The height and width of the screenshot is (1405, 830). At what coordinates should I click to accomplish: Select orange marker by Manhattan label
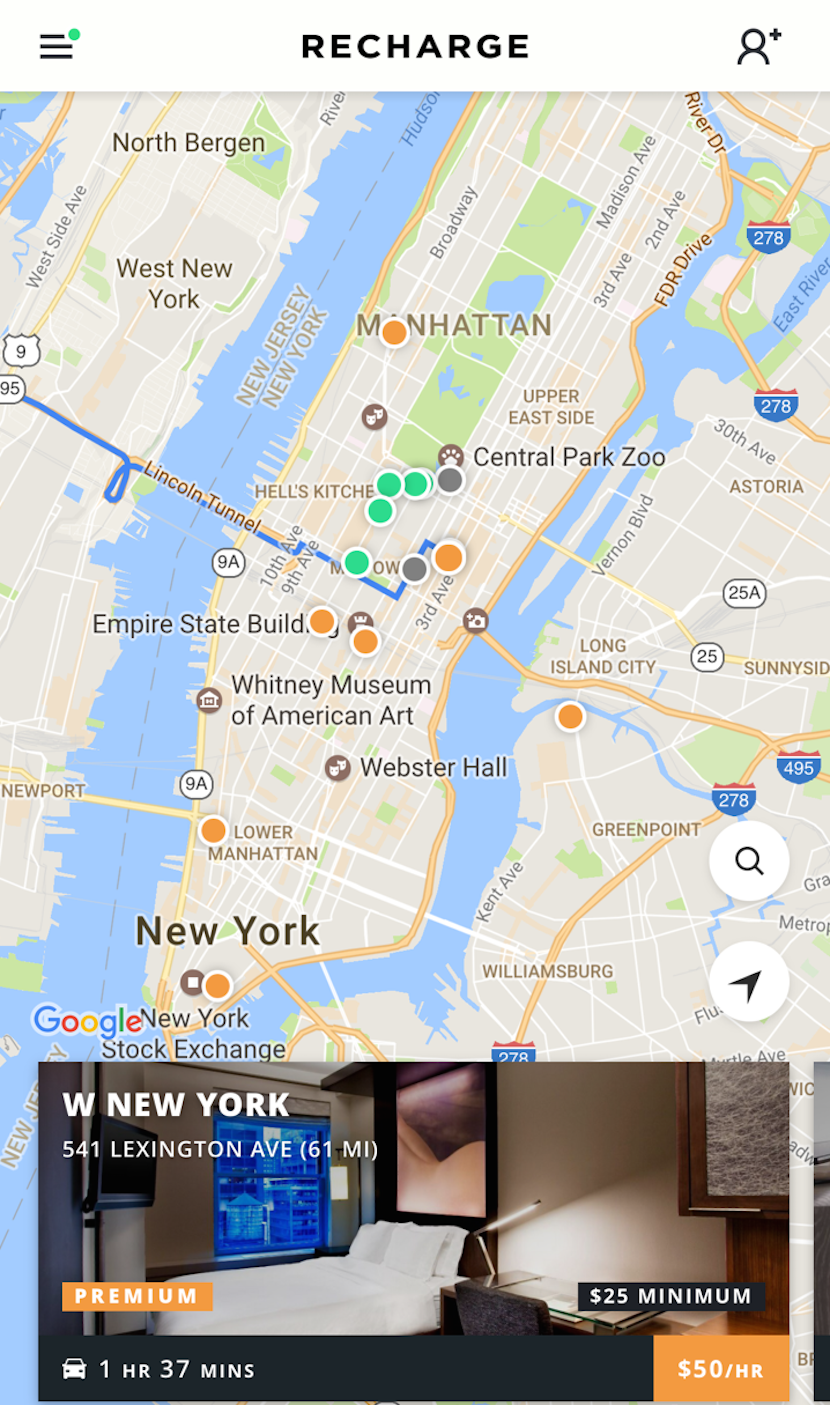[x=395, y=333]
